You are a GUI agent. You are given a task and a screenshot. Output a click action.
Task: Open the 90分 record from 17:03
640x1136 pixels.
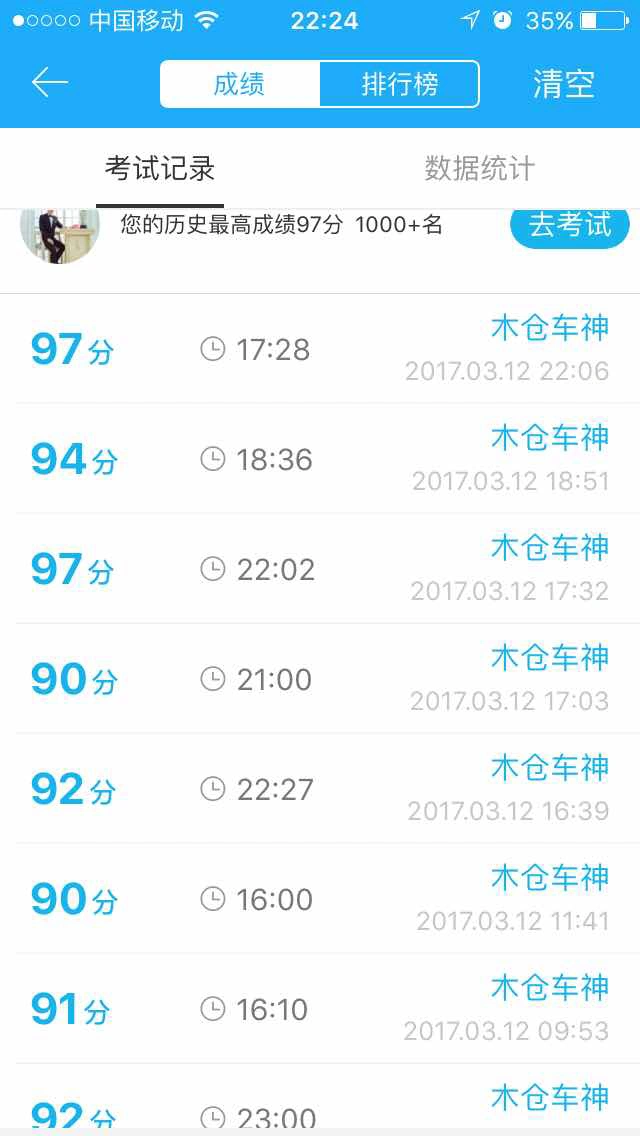[320, 679]
